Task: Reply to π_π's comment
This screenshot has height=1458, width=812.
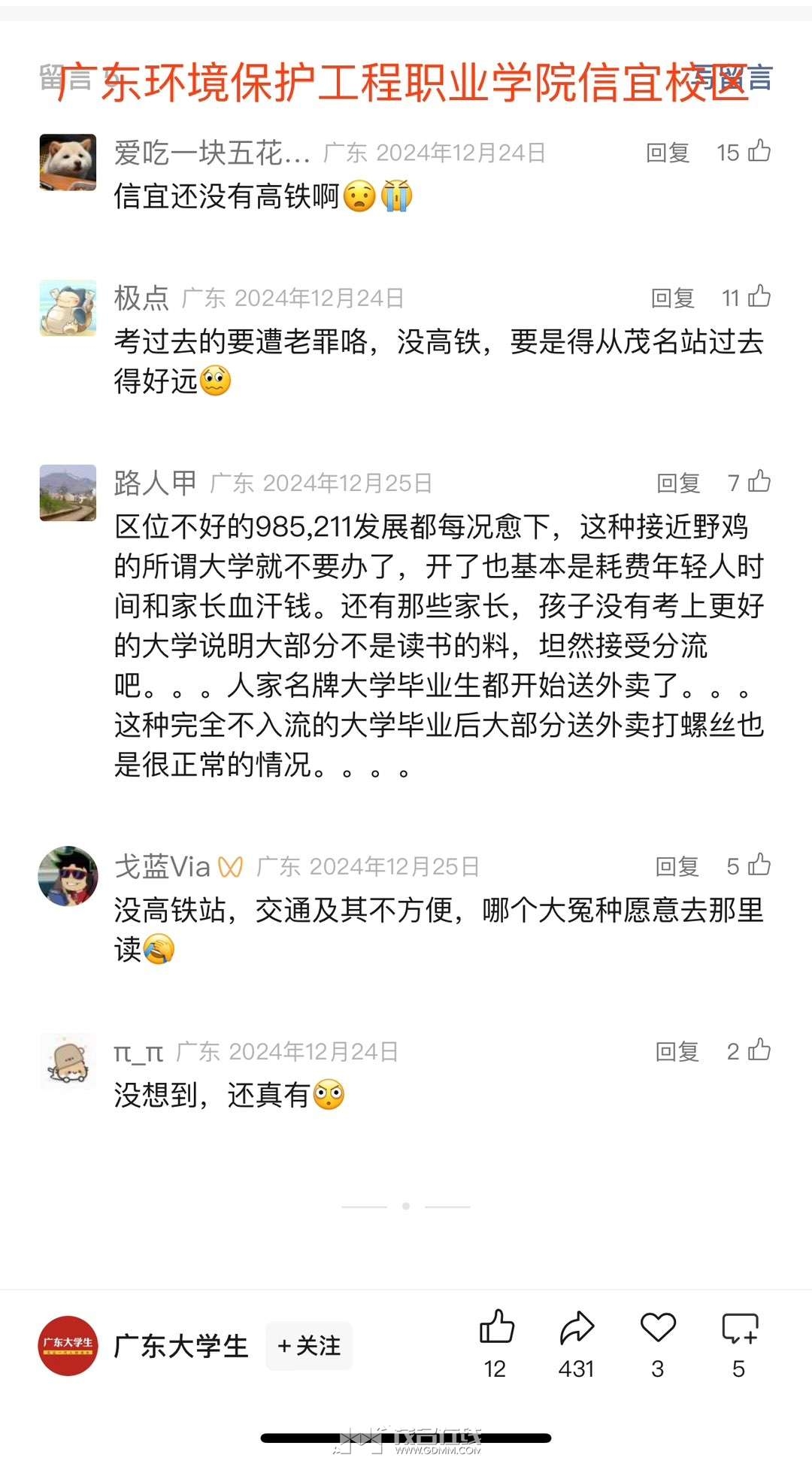Action: coord(677,1051)
